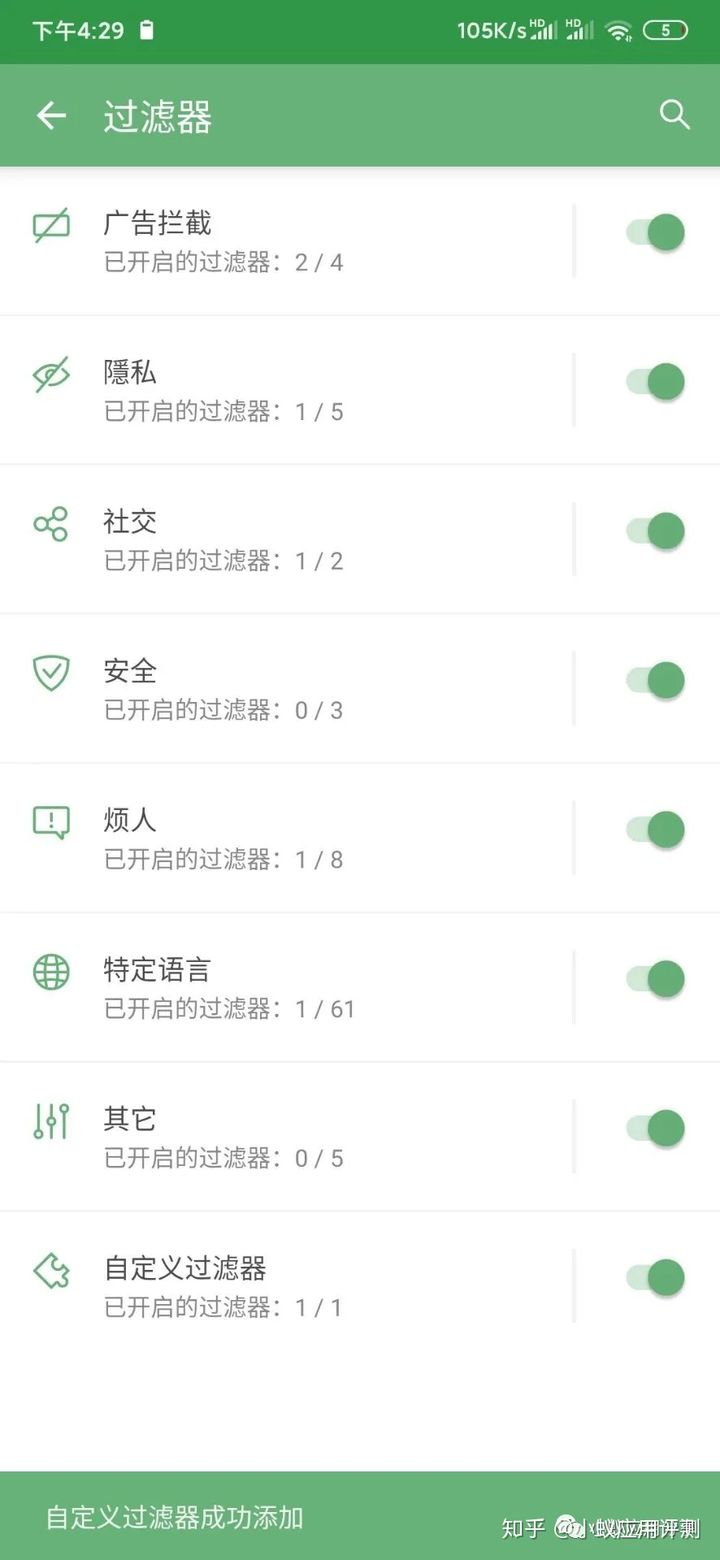This screenshot has height=1560, width=720.
Task: Disable the 隐私 filters switch
Action: (x=656, y=381)
